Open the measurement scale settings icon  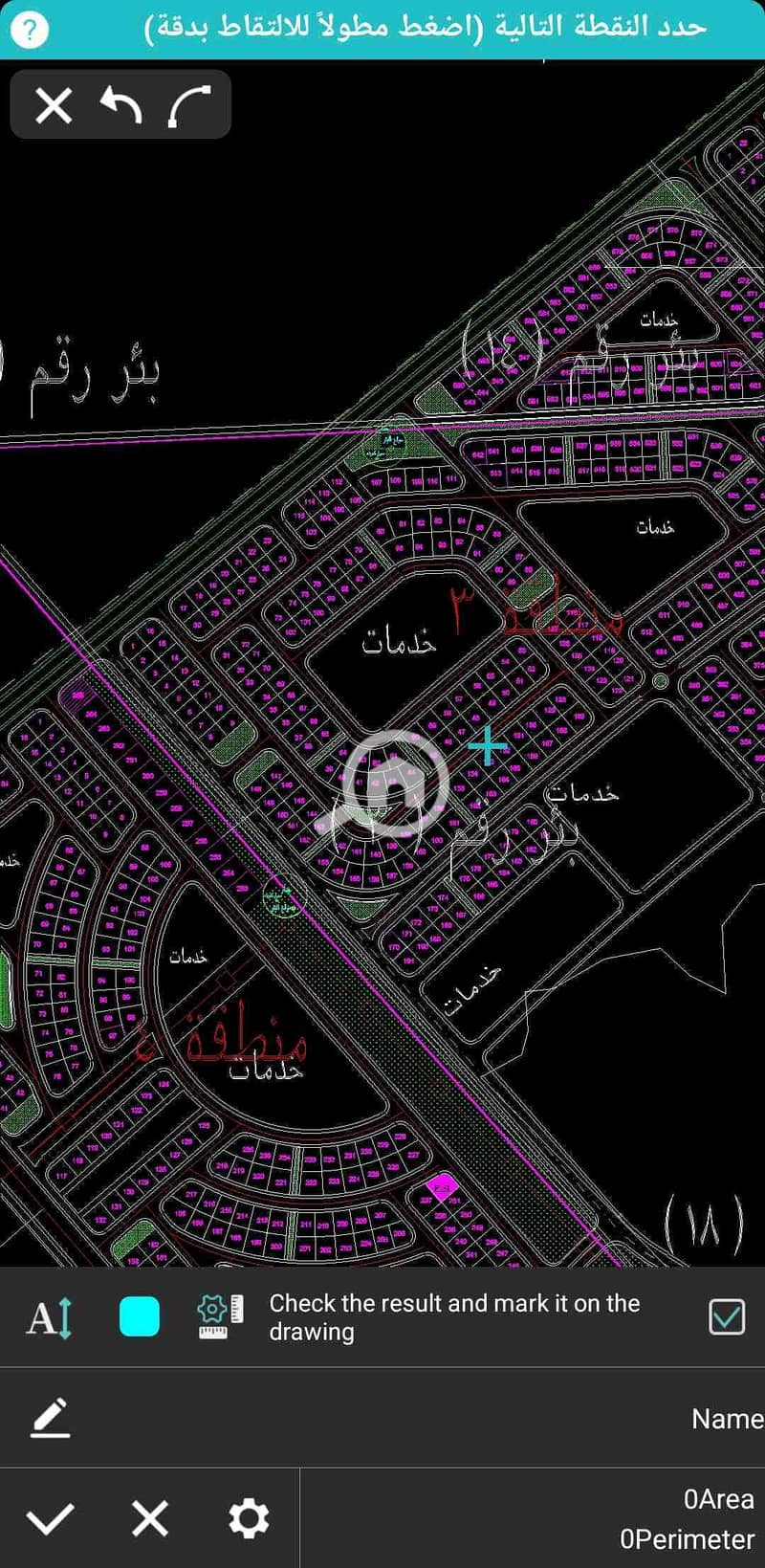[220, 1317]
